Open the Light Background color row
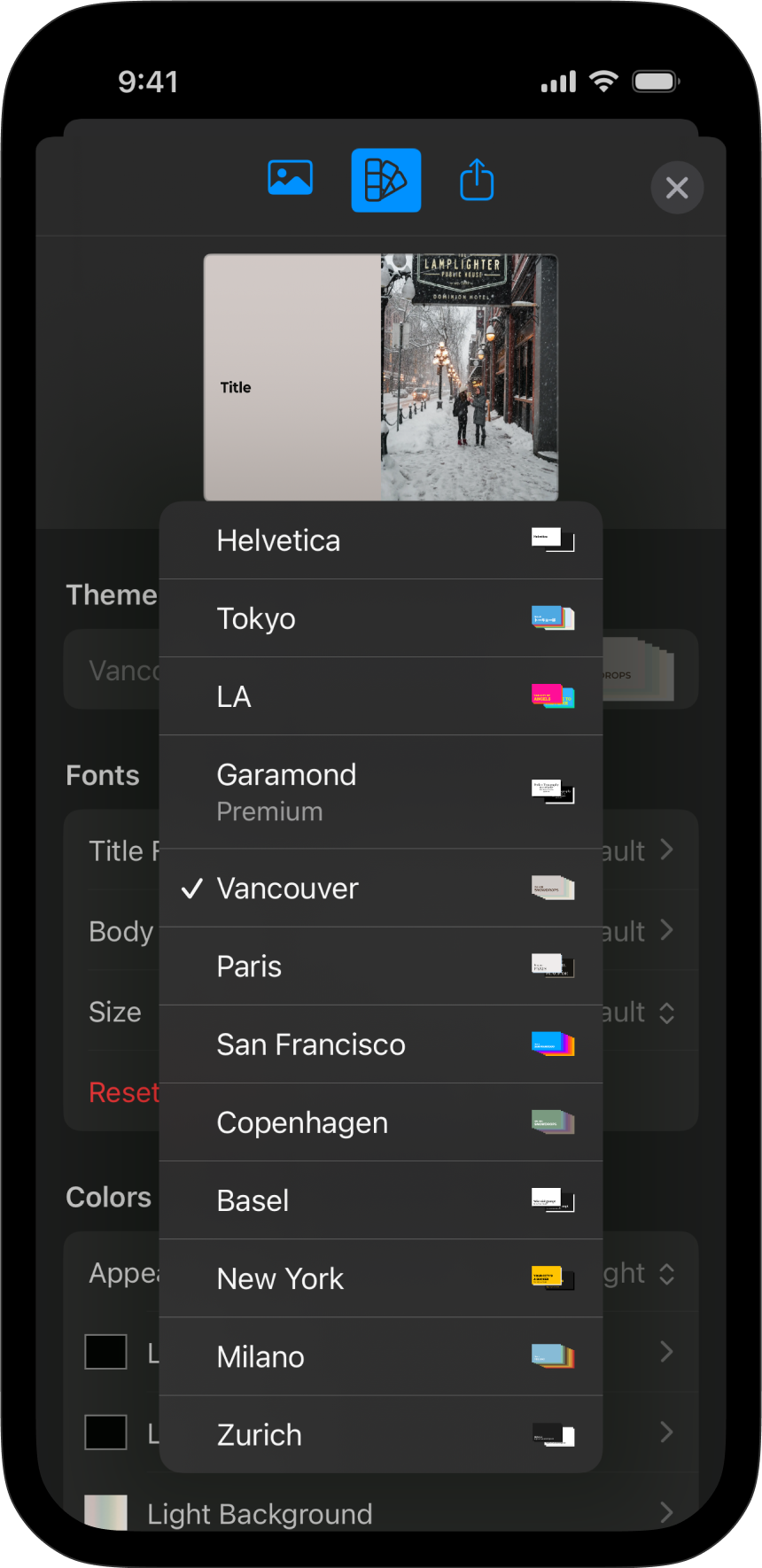Image resolution: width=762 pixels, height=1568 pixels. (381, 1513)
